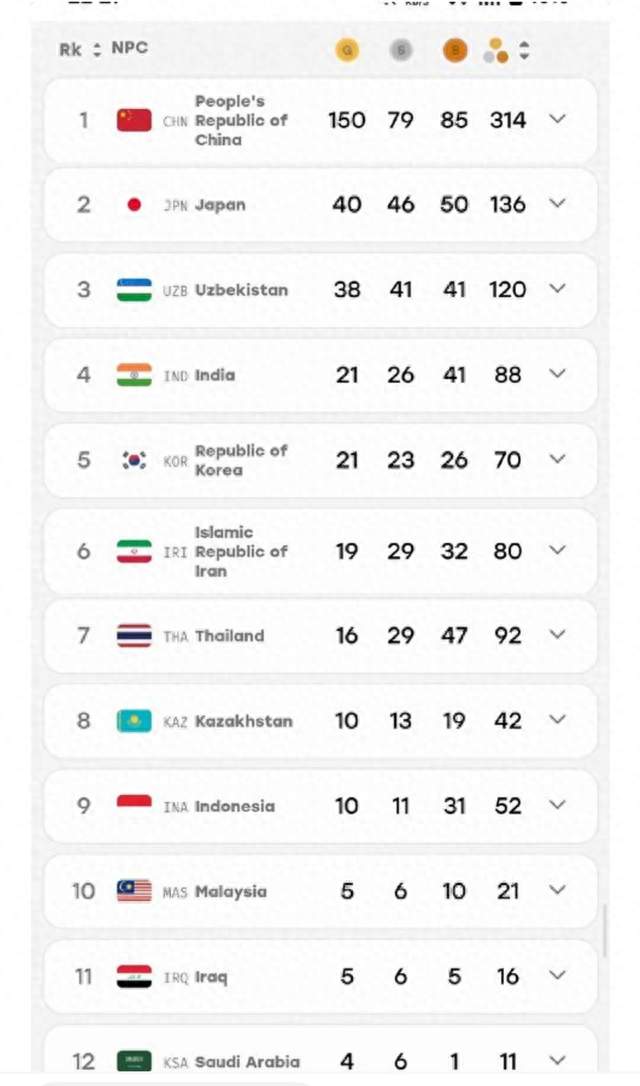
Task: Expand People's Republic of China row
Action: coord(558,119)
